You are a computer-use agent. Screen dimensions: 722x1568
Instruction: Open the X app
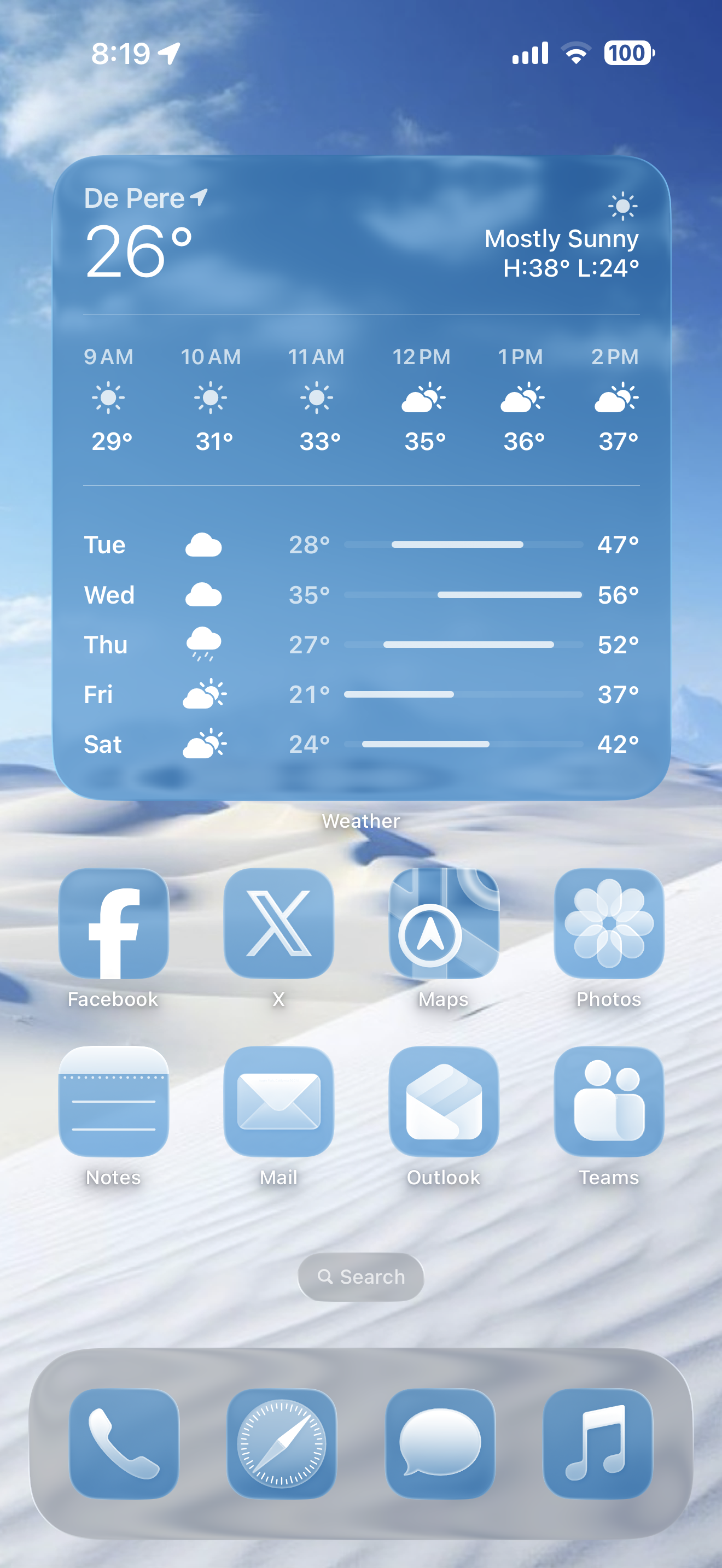click(279, 923)
